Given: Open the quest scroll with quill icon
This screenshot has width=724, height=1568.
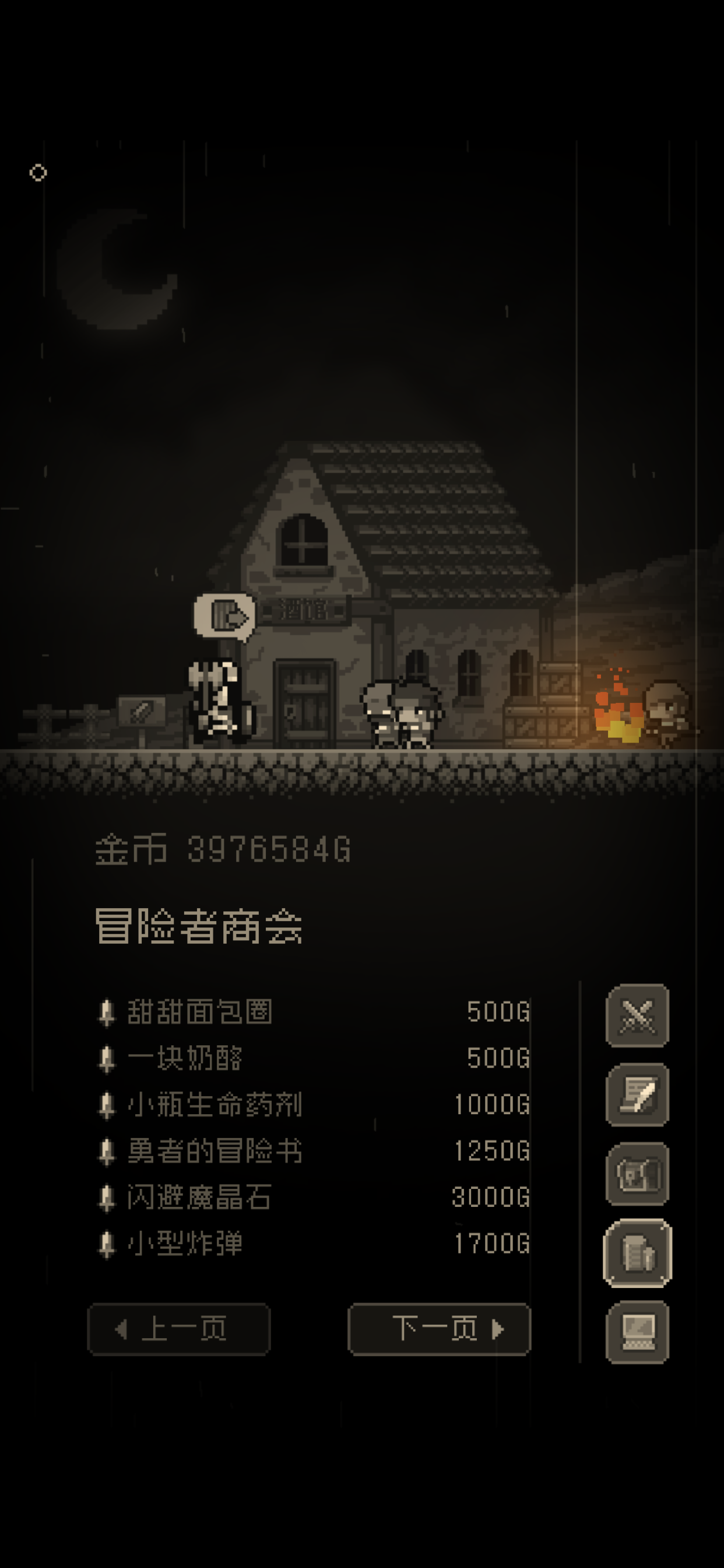Looking at the screenshot, I should [637, 1095].
